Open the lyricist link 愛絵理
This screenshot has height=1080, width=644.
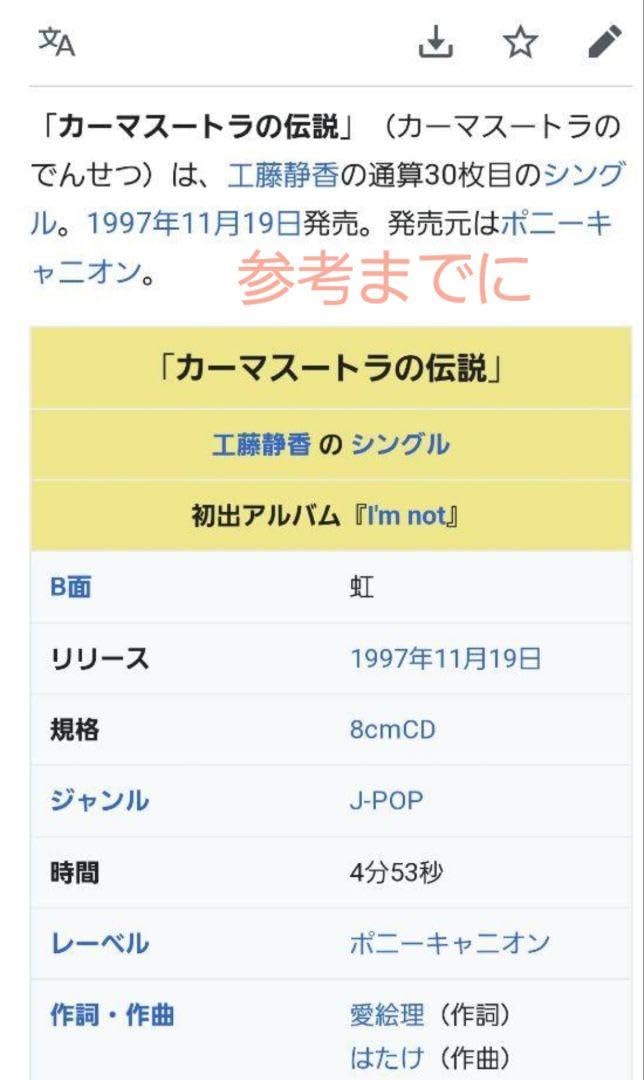click(387, 1015)
